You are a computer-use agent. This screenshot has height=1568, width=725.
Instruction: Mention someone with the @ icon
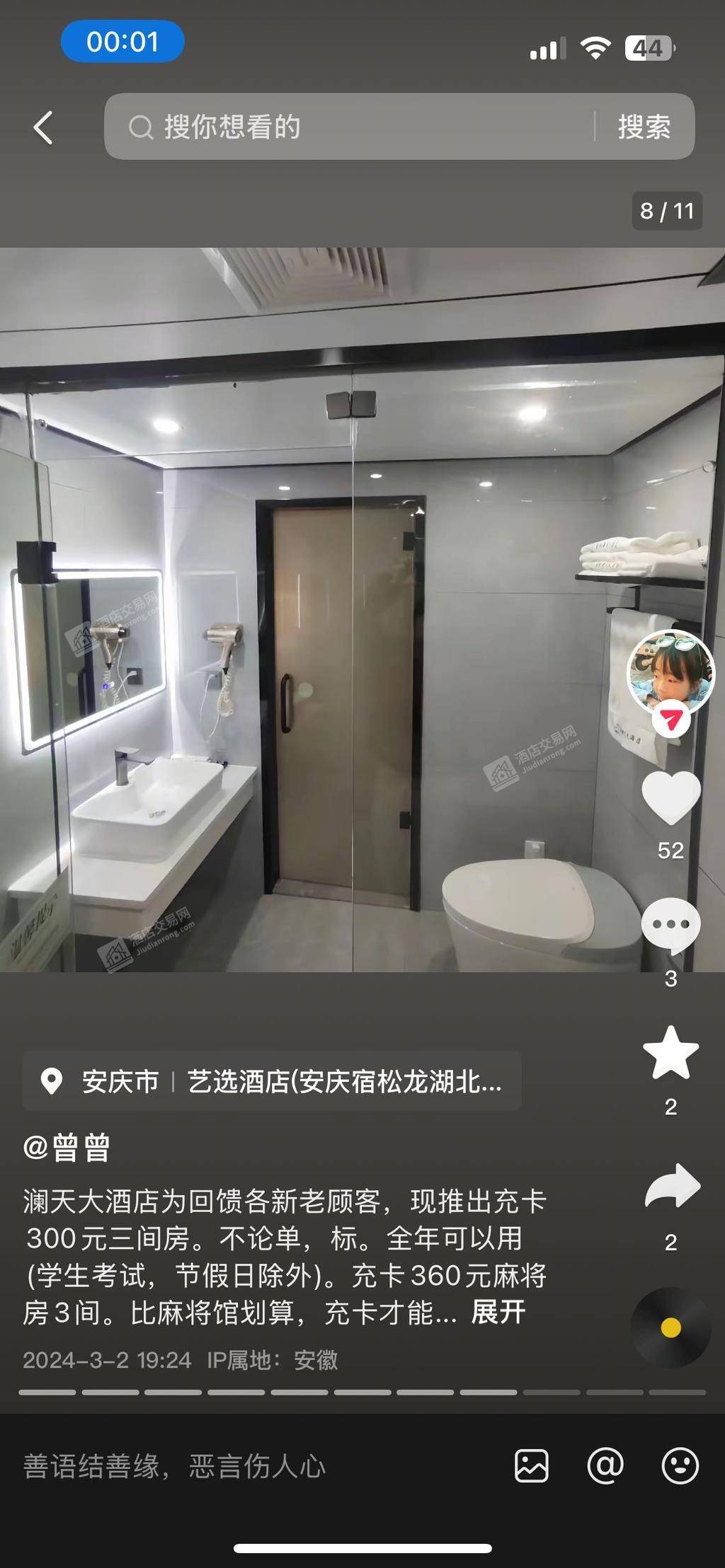[x=605, y=1465]
